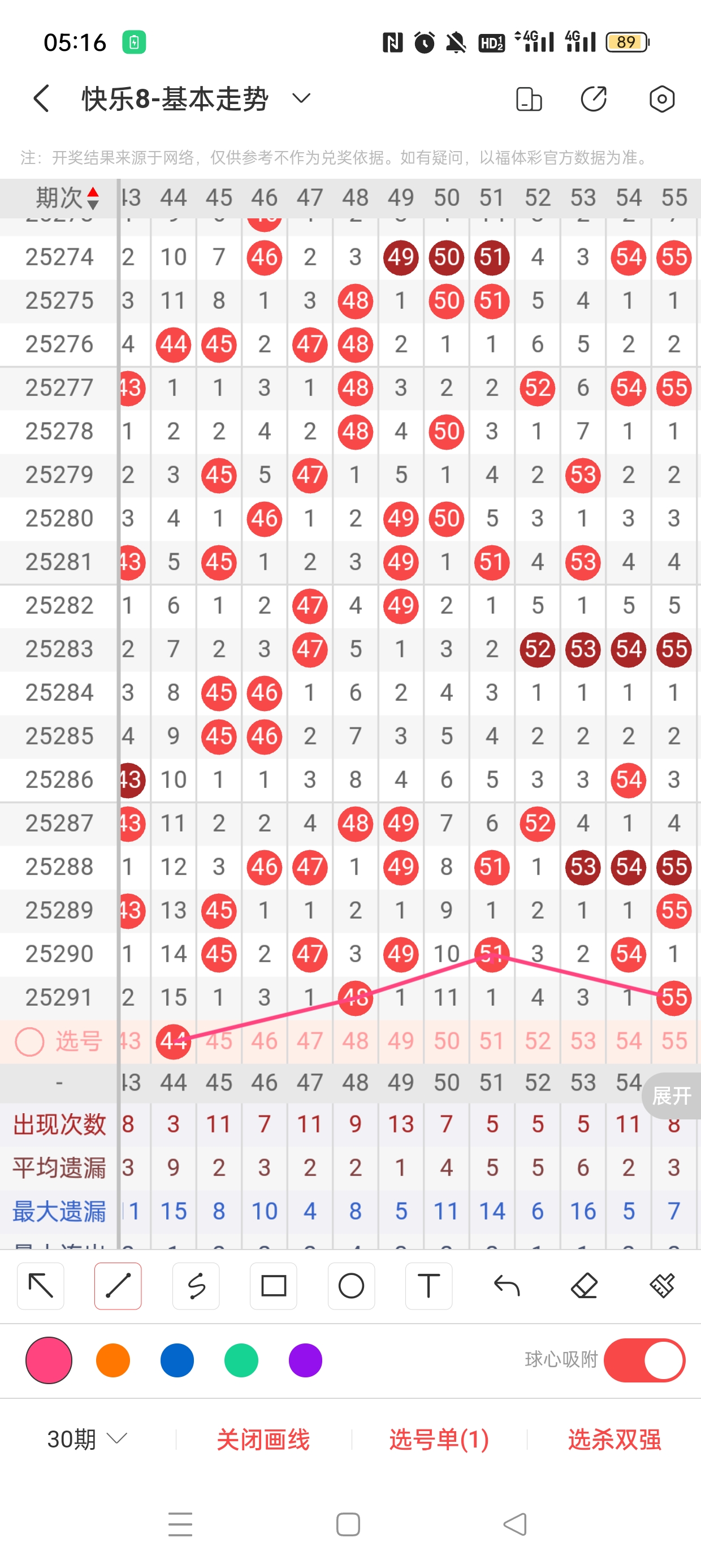Select the arrow drawing tool
This screenshot has height=1568, width=701.
tap(41, 1286)
